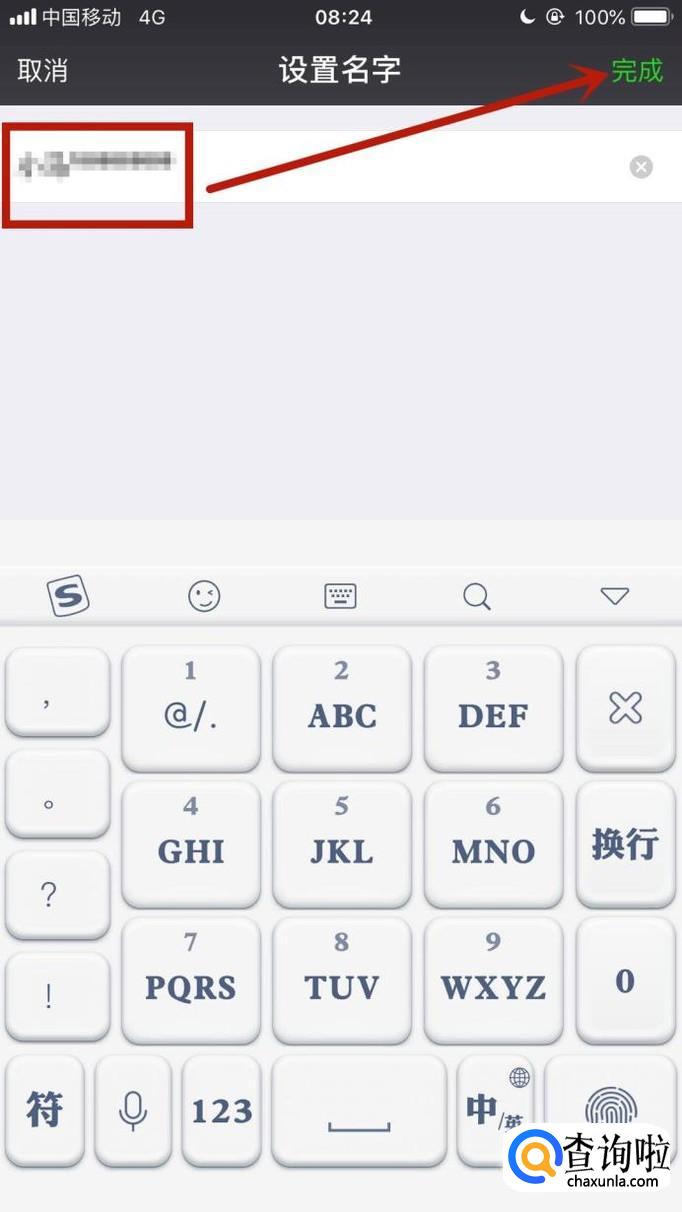Start voice input with microphone key
The height and width of the screenshot is (1212, 682).
133,1110
